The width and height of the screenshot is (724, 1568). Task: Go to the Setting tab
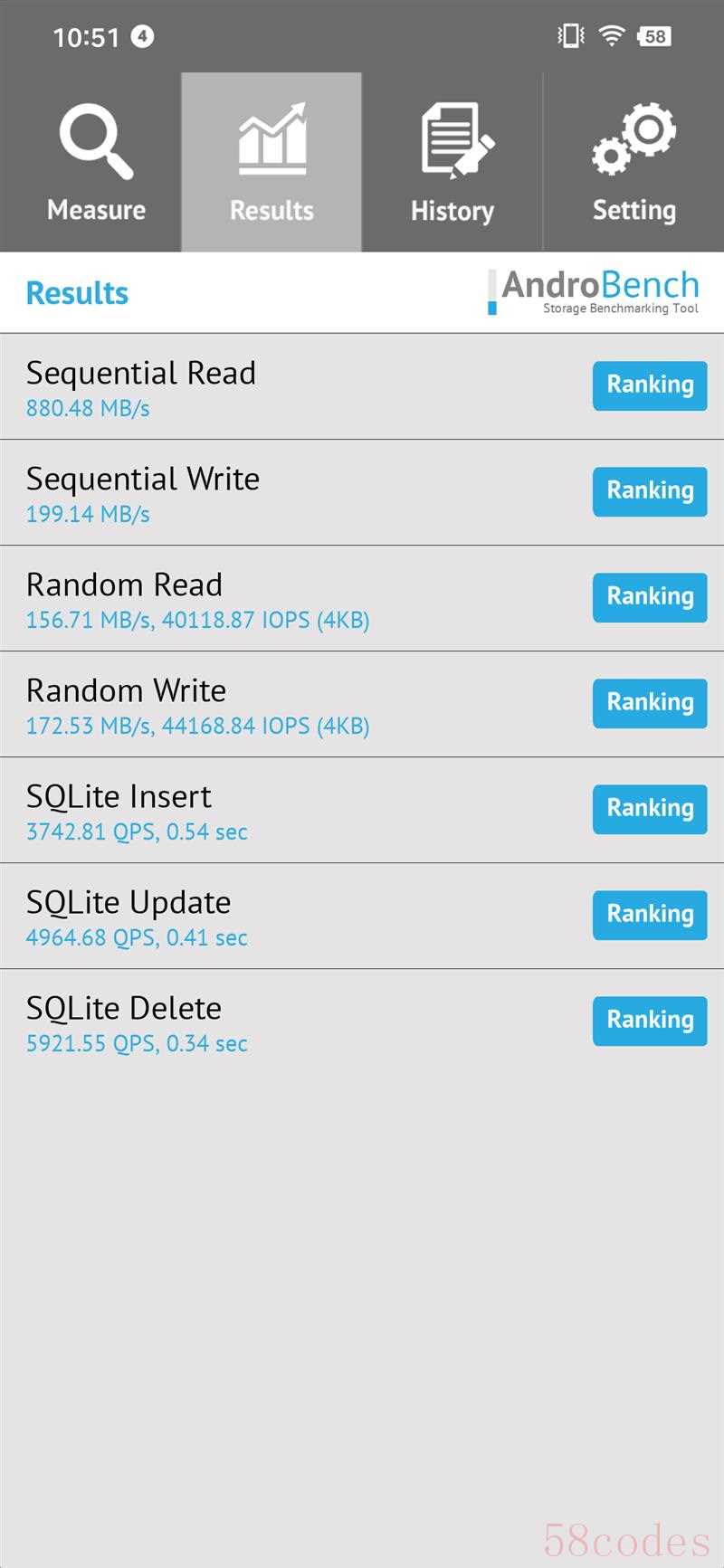[633, 163]
